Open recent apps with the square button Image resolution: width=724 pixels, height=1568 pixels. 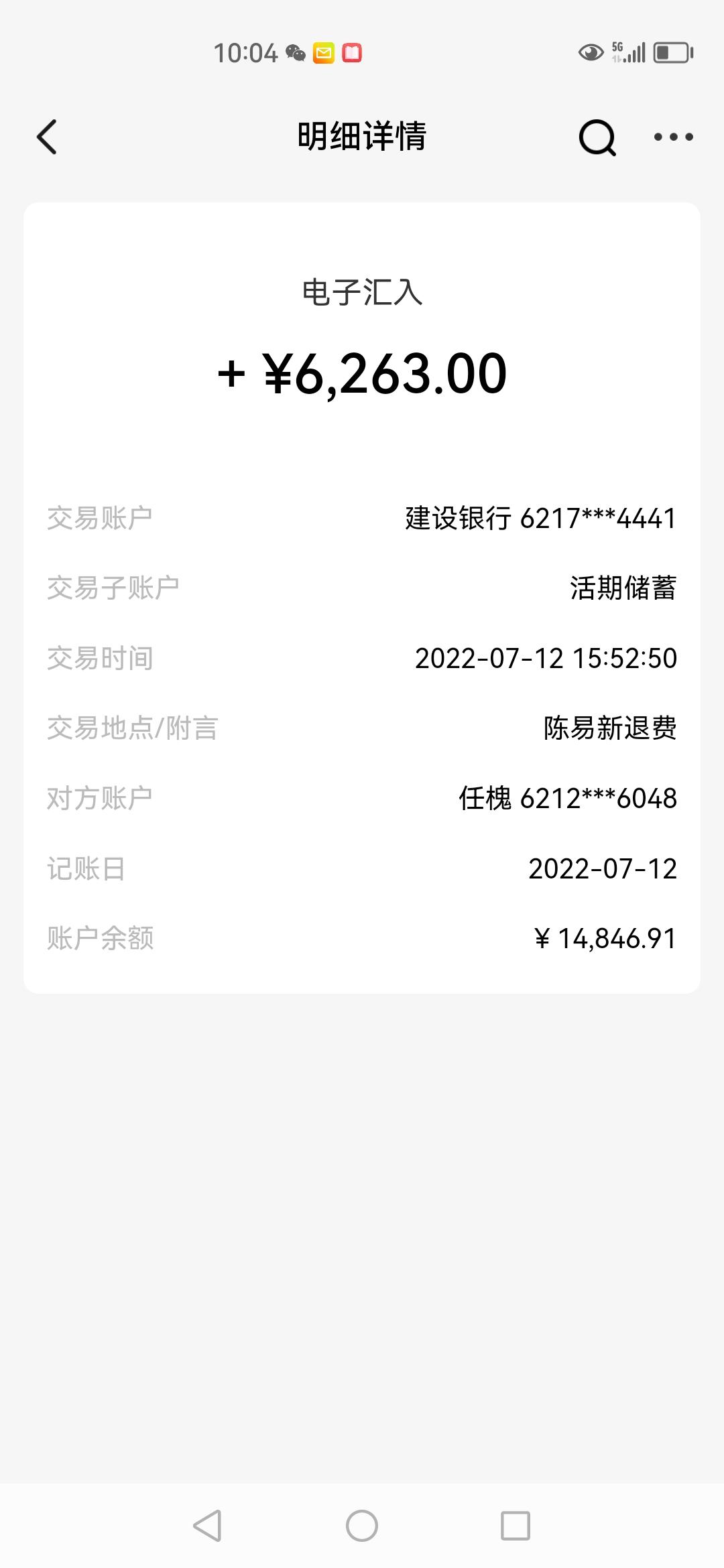516,1526
